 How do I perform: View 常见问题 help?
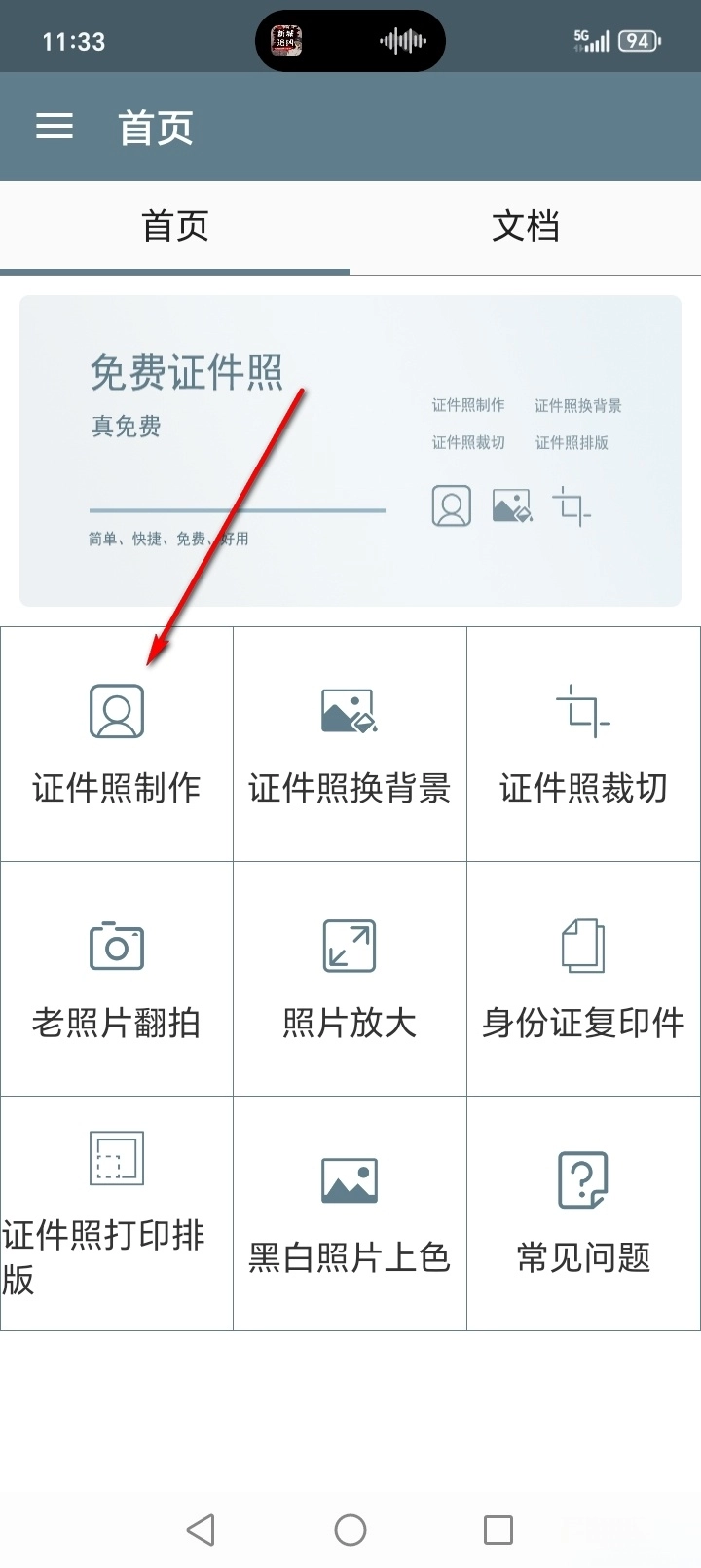pos(583,1213)
